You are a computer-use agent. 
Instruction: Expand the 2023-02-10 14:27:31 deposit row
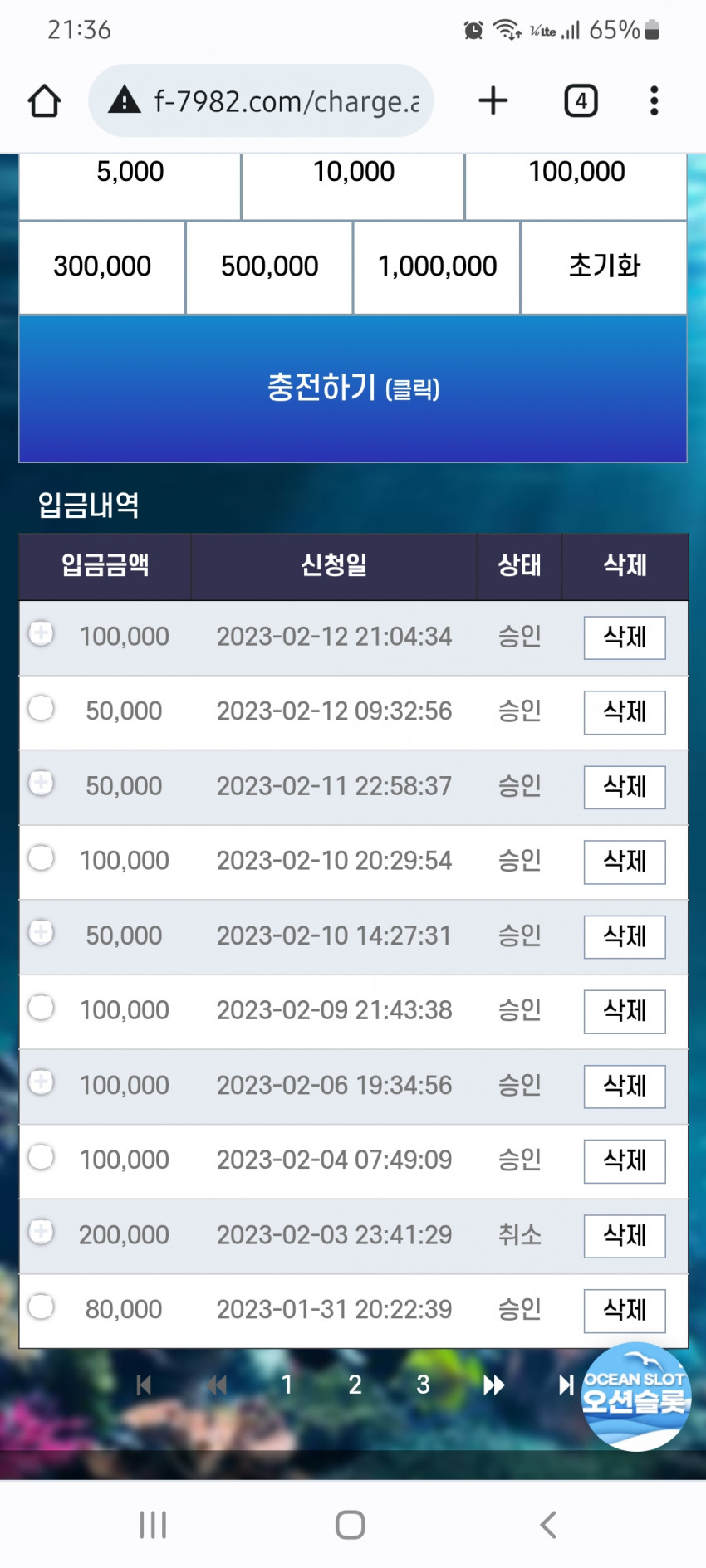tap(41, 932)
